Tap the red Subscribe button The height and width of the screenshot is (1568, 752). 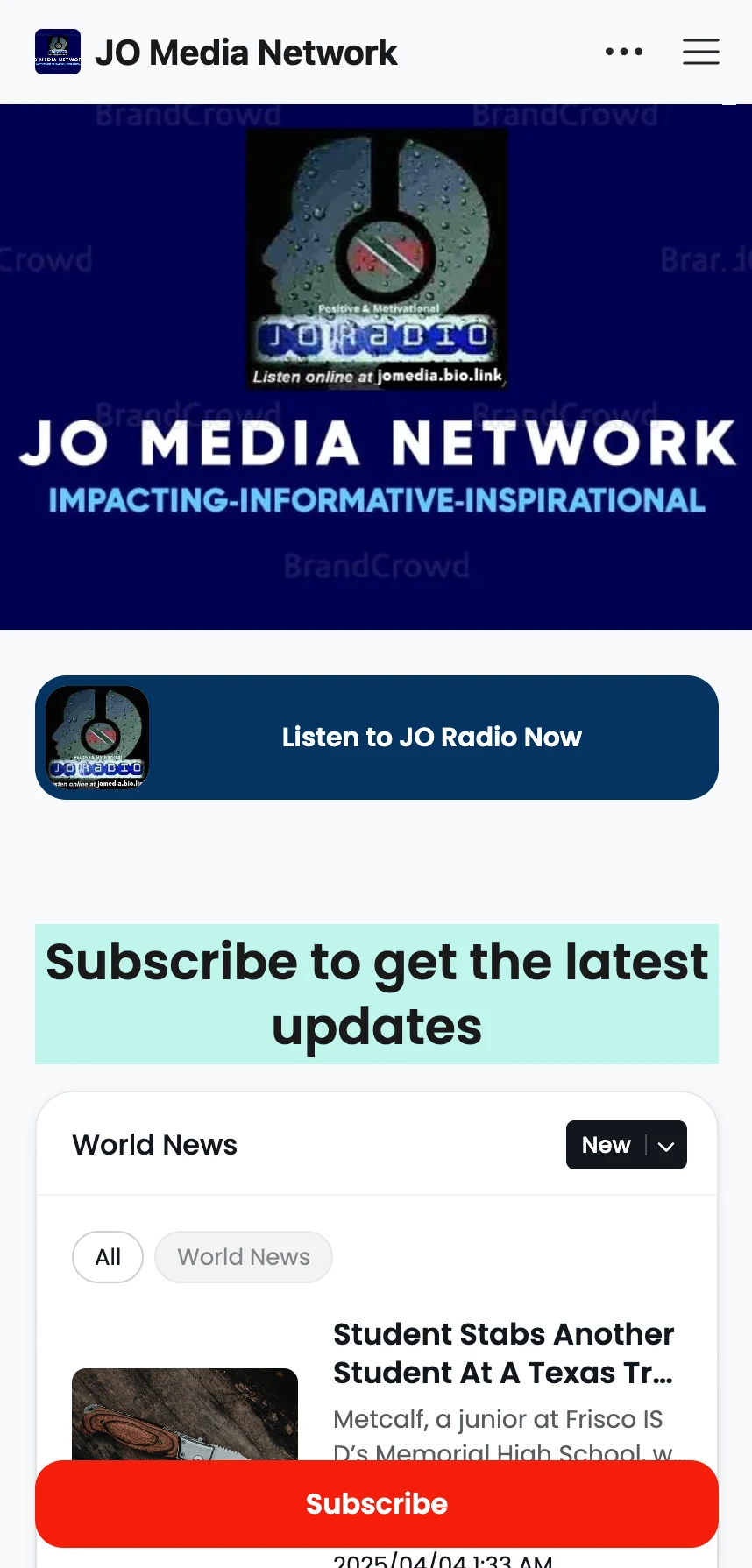[377, 1504]
